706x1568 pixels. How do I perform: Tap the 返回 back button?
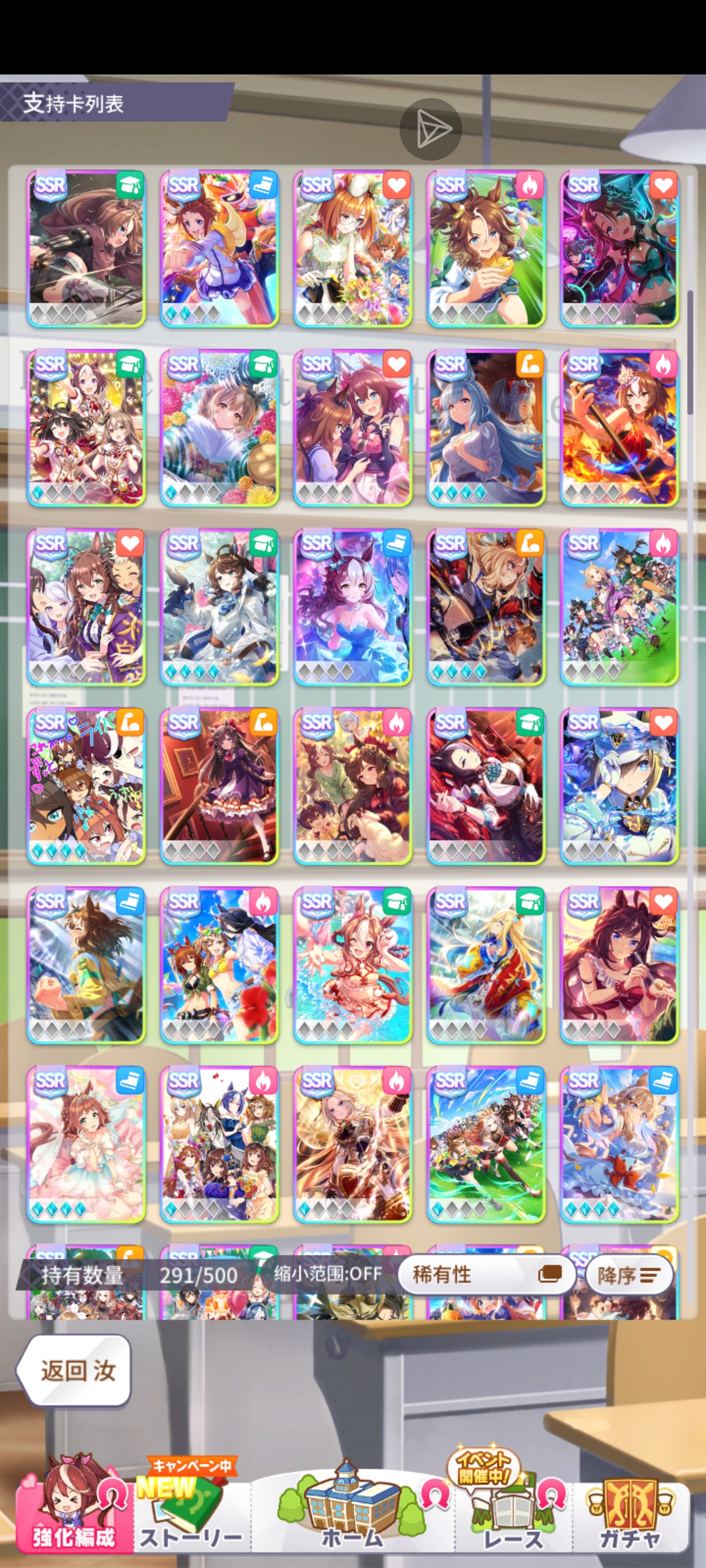click(75, 1370)
